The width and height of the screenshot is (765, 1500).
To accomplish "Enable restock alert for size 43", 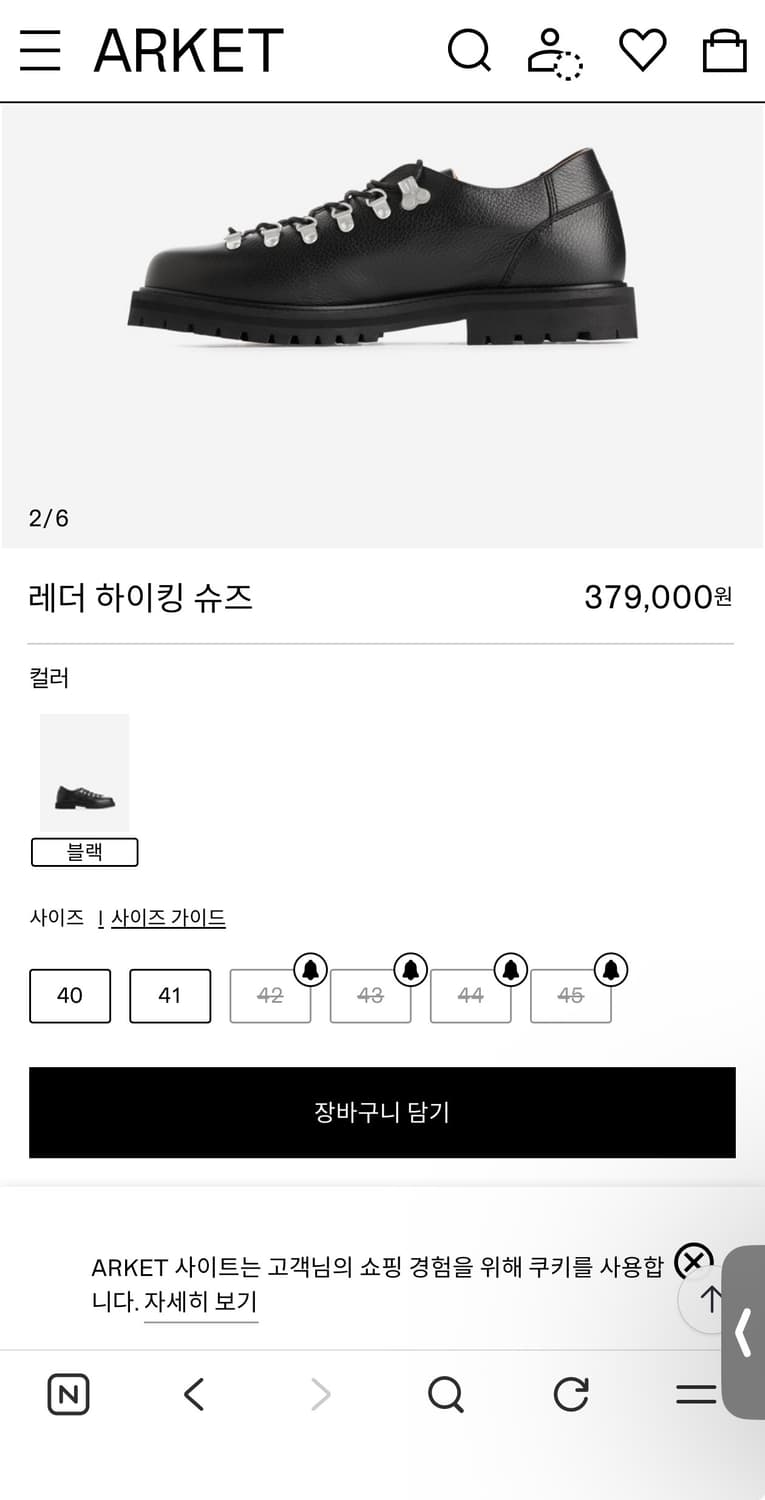I will (411, 968).
